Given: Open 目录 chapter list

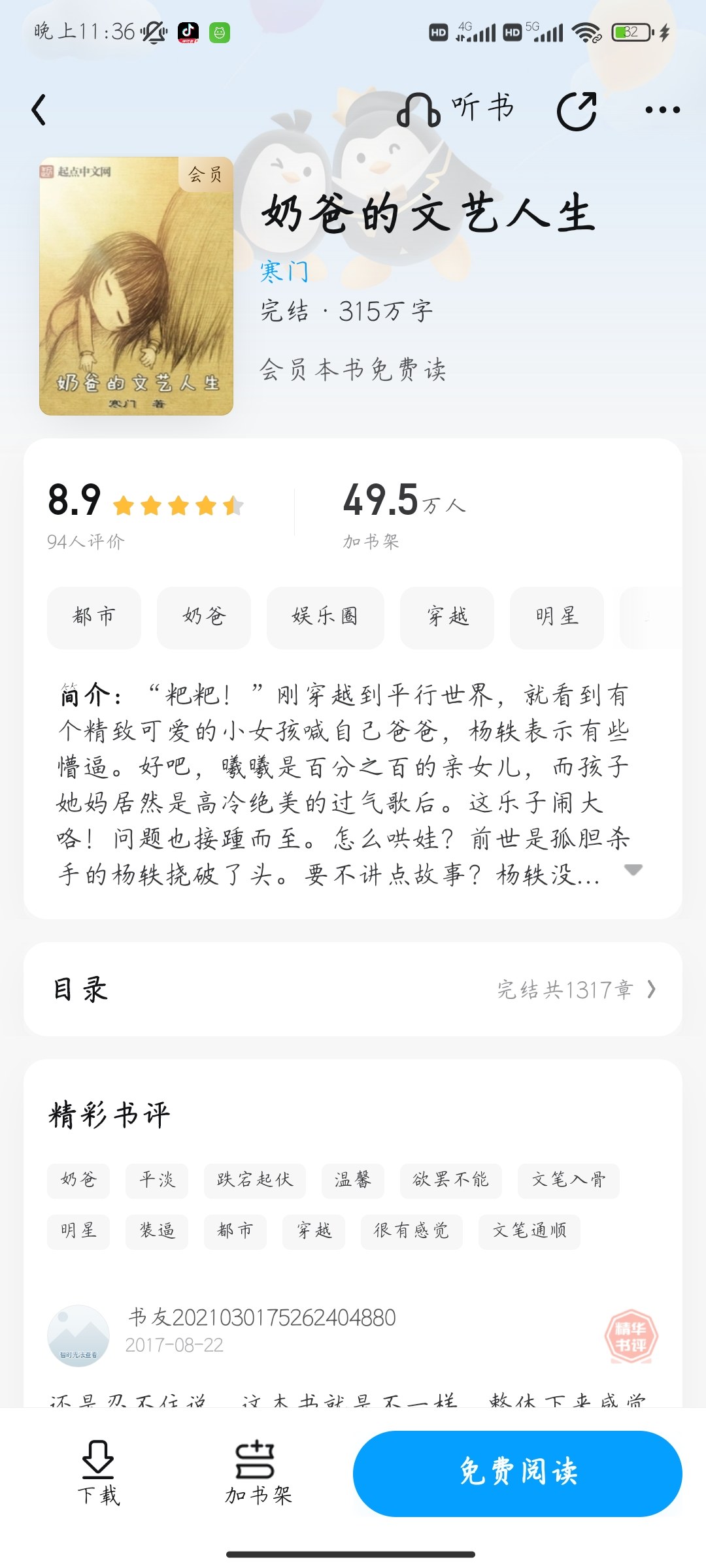Looking at the screenshot, I should click(x=353, y=989).
